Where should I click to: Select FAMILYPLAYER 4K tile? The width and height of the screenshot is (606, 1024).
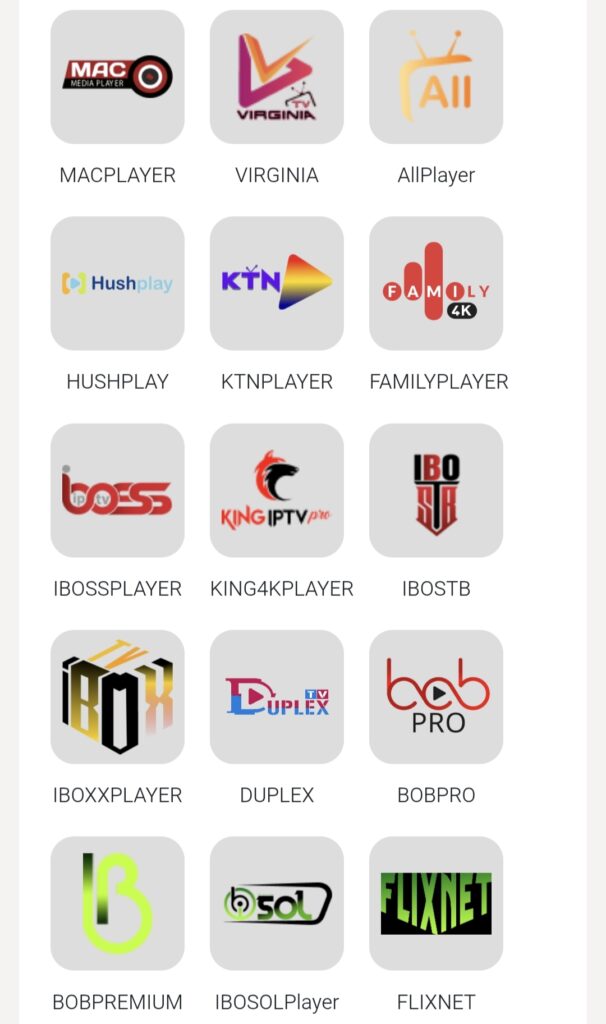436,284
